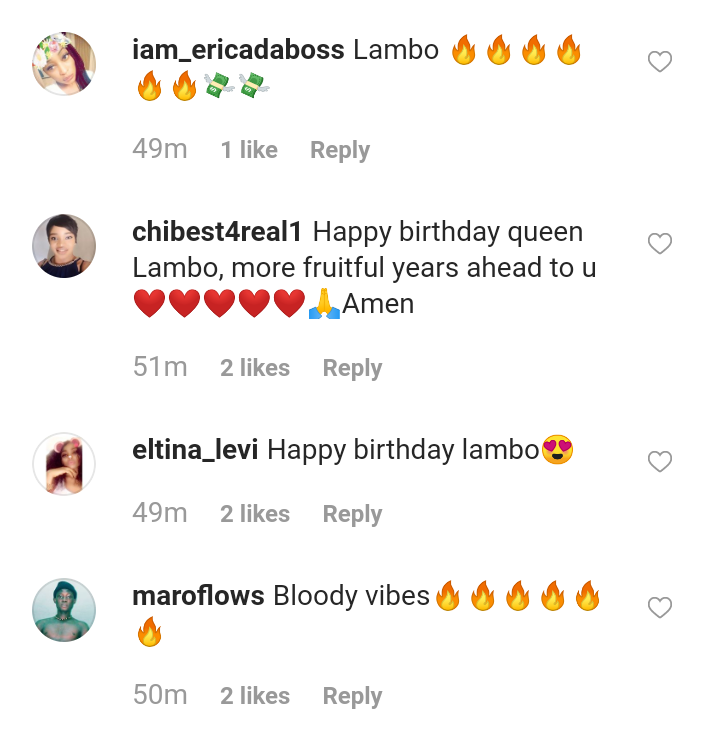Image resolution: width=720 pixels, height=736 pixels.
Task: Open the maroflows username link
Action: pos(198,596)
